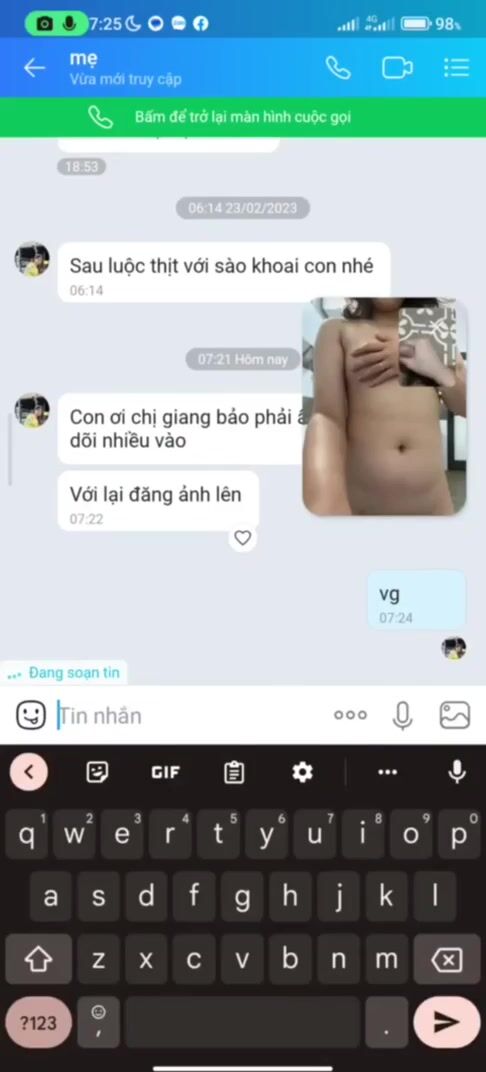Open the photo gallery picker

pyautogui.click(x=455, y=715)
